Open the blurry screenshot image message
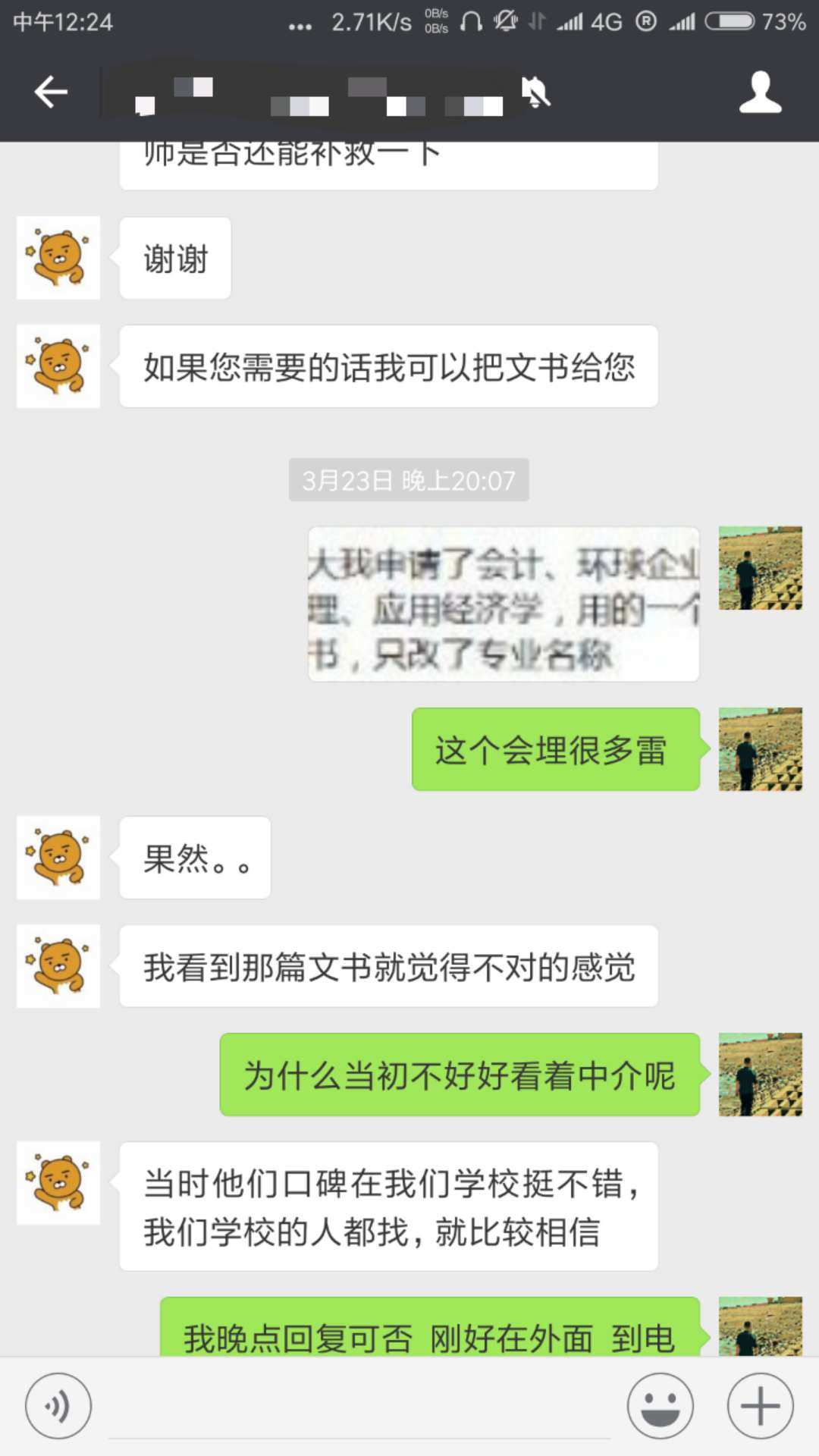The height and width of the screenshot is (1456, 819). 503,604
